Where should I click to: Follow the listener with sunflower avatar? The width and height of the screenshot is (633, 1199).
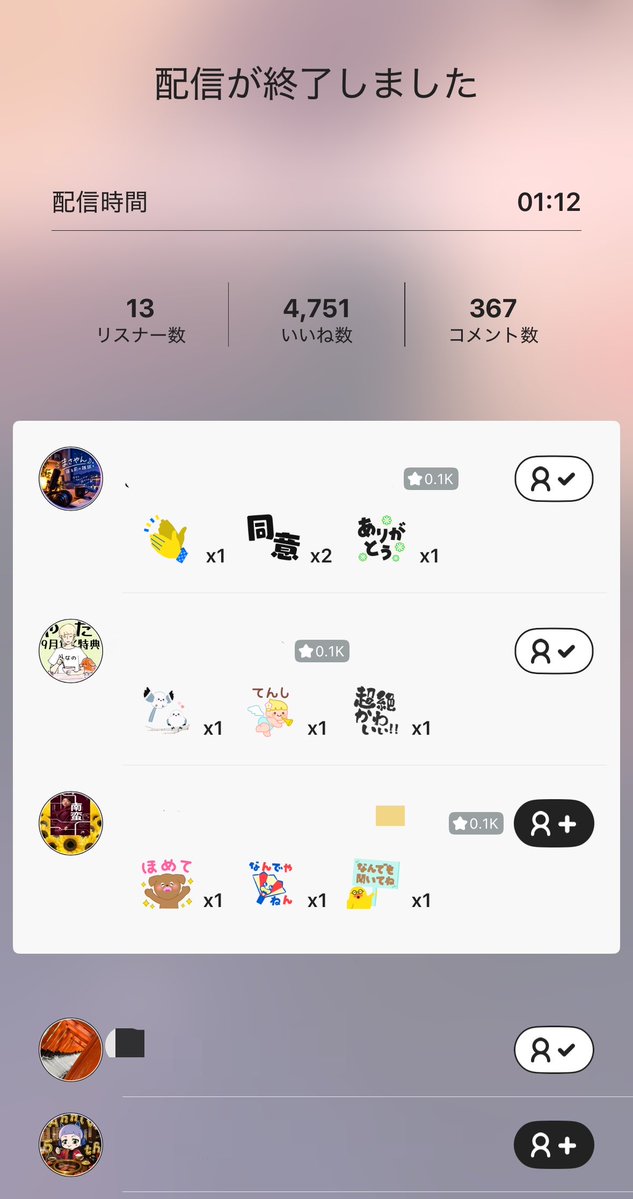pos(553,823)
